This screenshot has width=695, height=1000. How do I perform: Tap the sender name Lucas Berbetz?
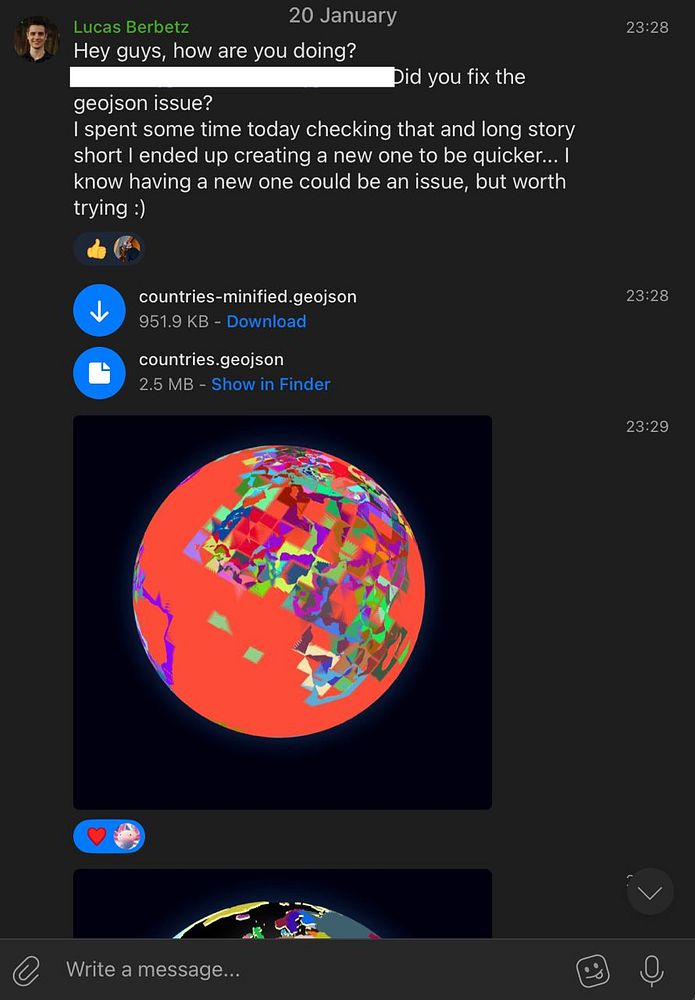click(131, 27)
